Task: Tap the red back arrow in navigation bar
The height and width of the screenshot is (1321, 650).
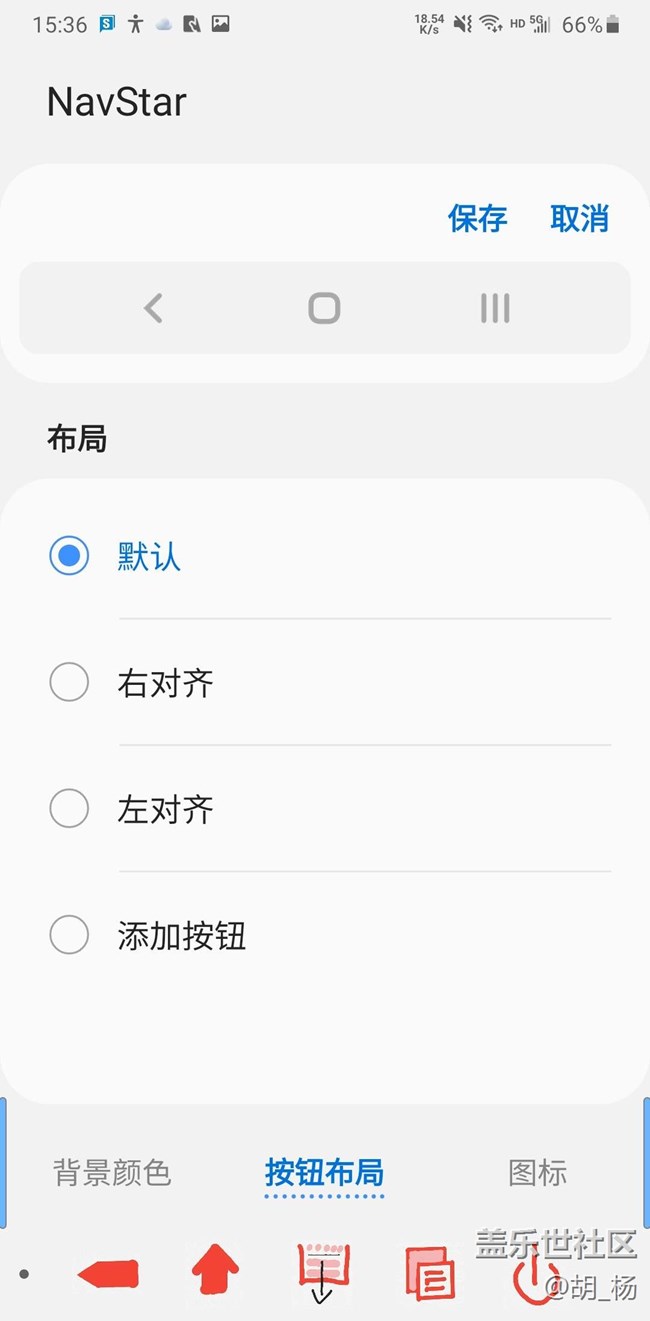Action: pos(108,1274)
